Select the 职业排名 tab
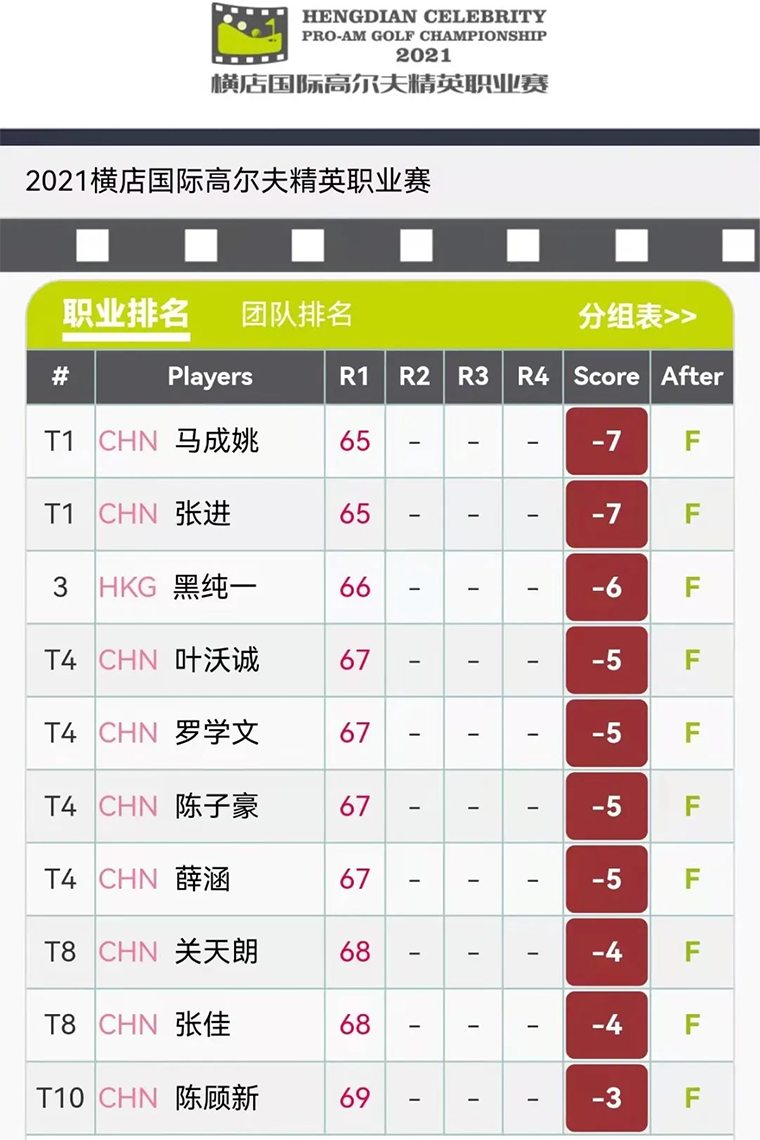The height and width of the screenshot is (1140, 760). tap(126, 314)
